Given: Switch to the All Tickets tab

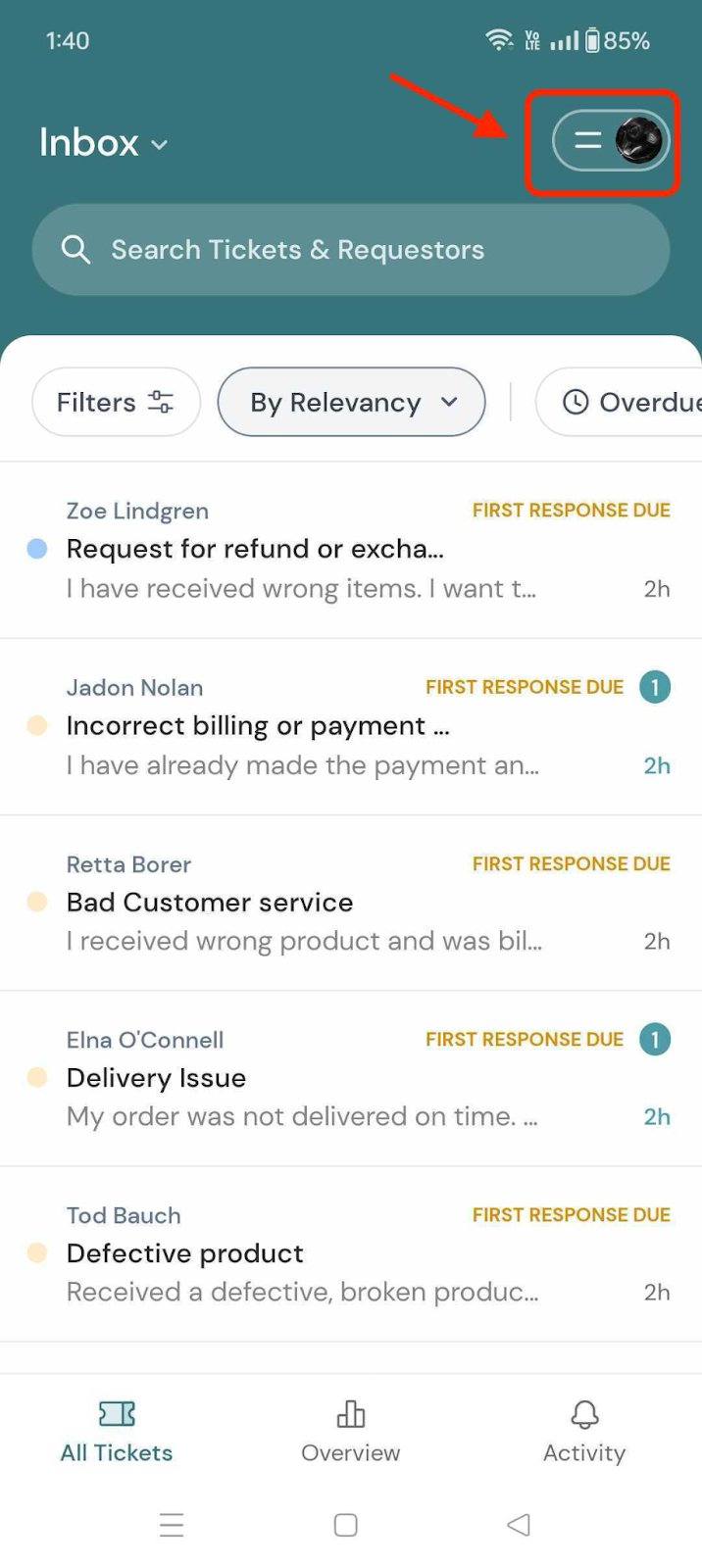Looking at the screenshot, I should [117, 1431].
